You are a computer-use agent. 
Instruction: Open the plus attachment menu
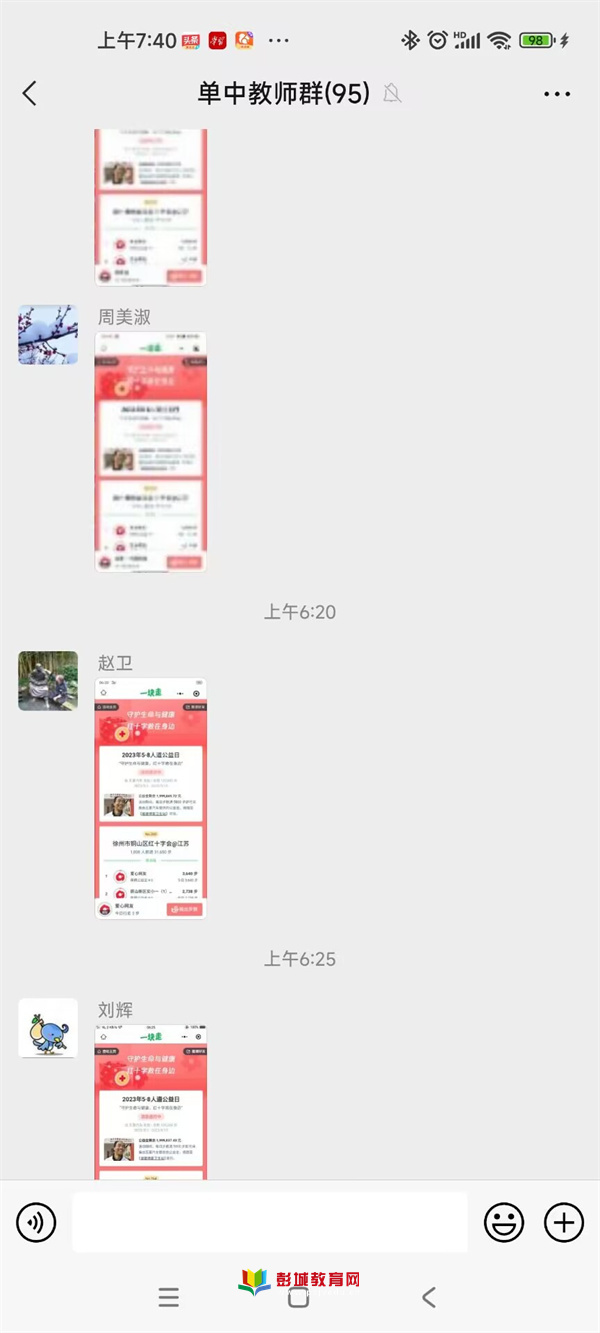click(563, 1222)
